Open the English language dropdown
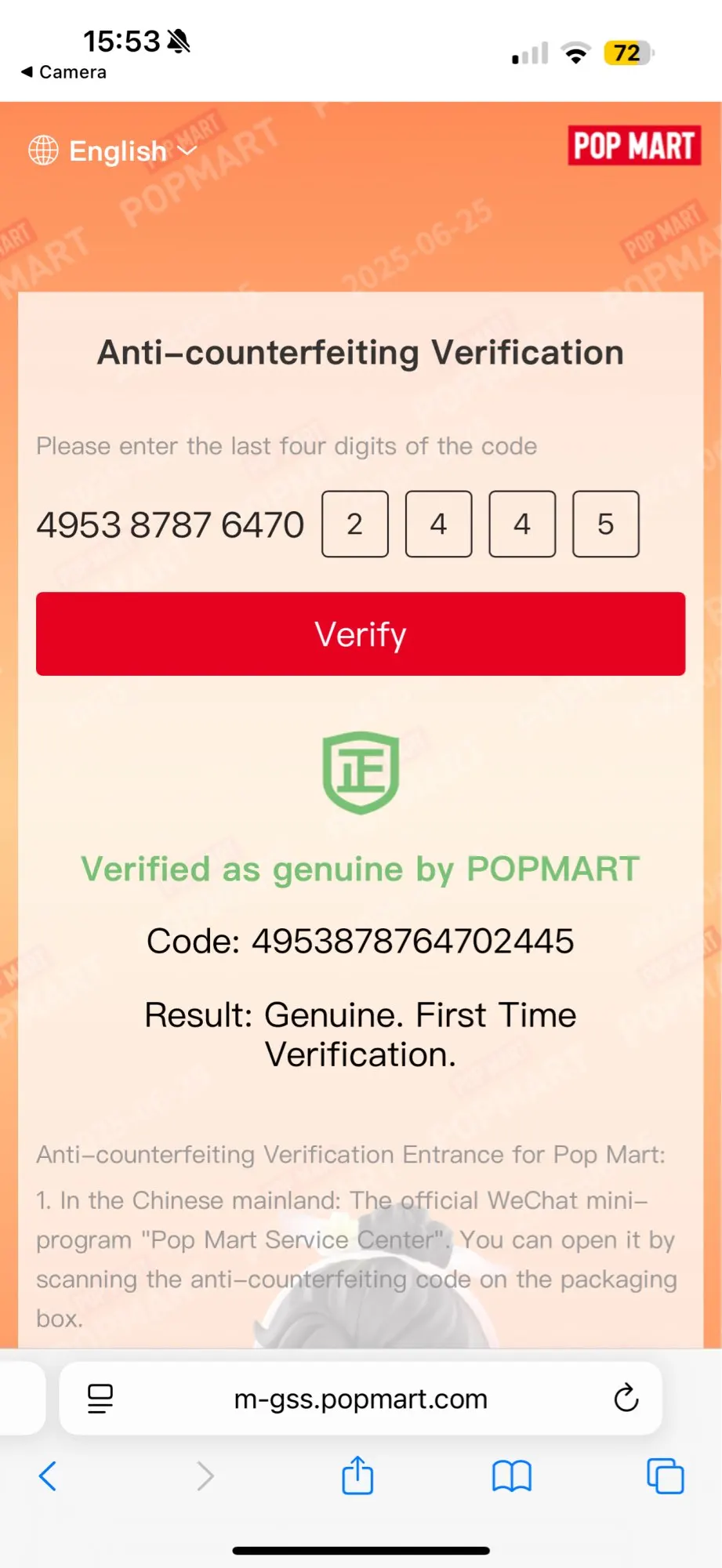 pyautogui.click(x=113, y=151)
